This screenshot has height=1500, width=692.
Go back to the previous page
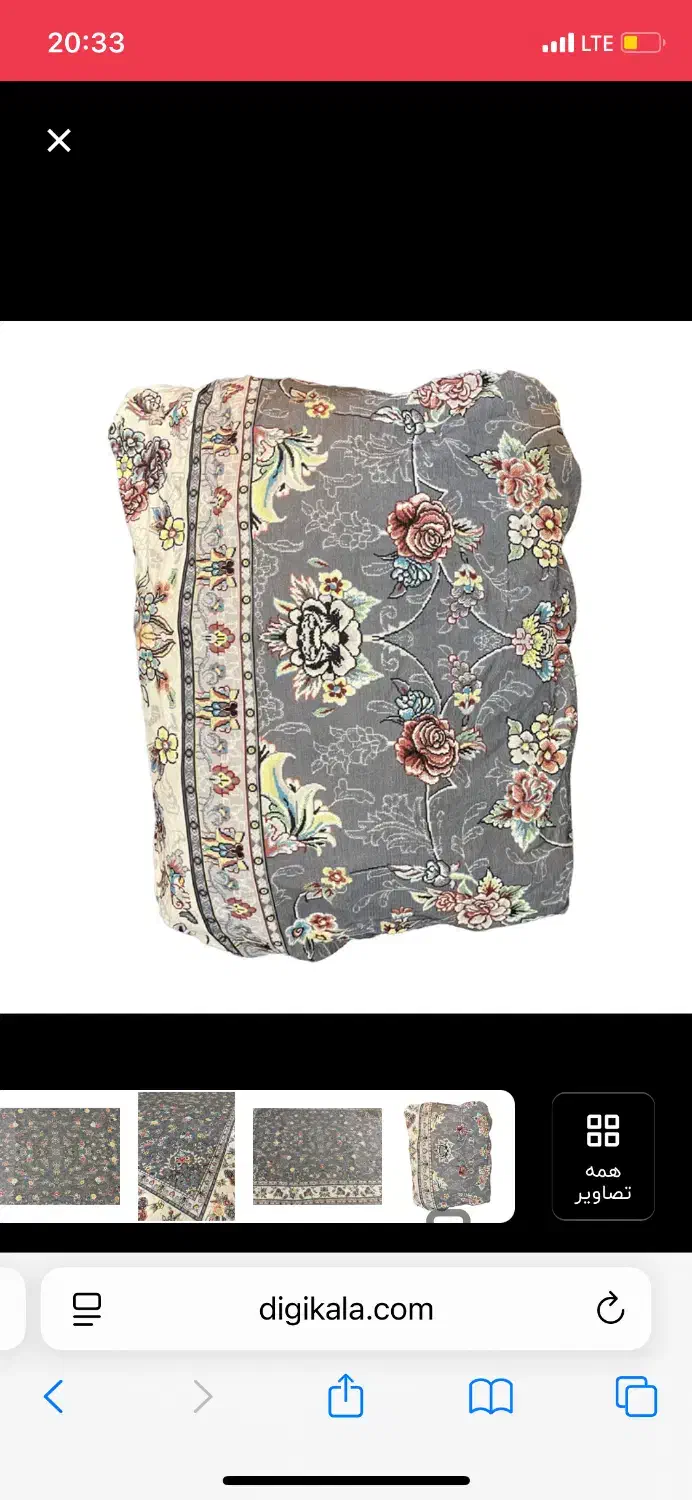click(54, 1396)
